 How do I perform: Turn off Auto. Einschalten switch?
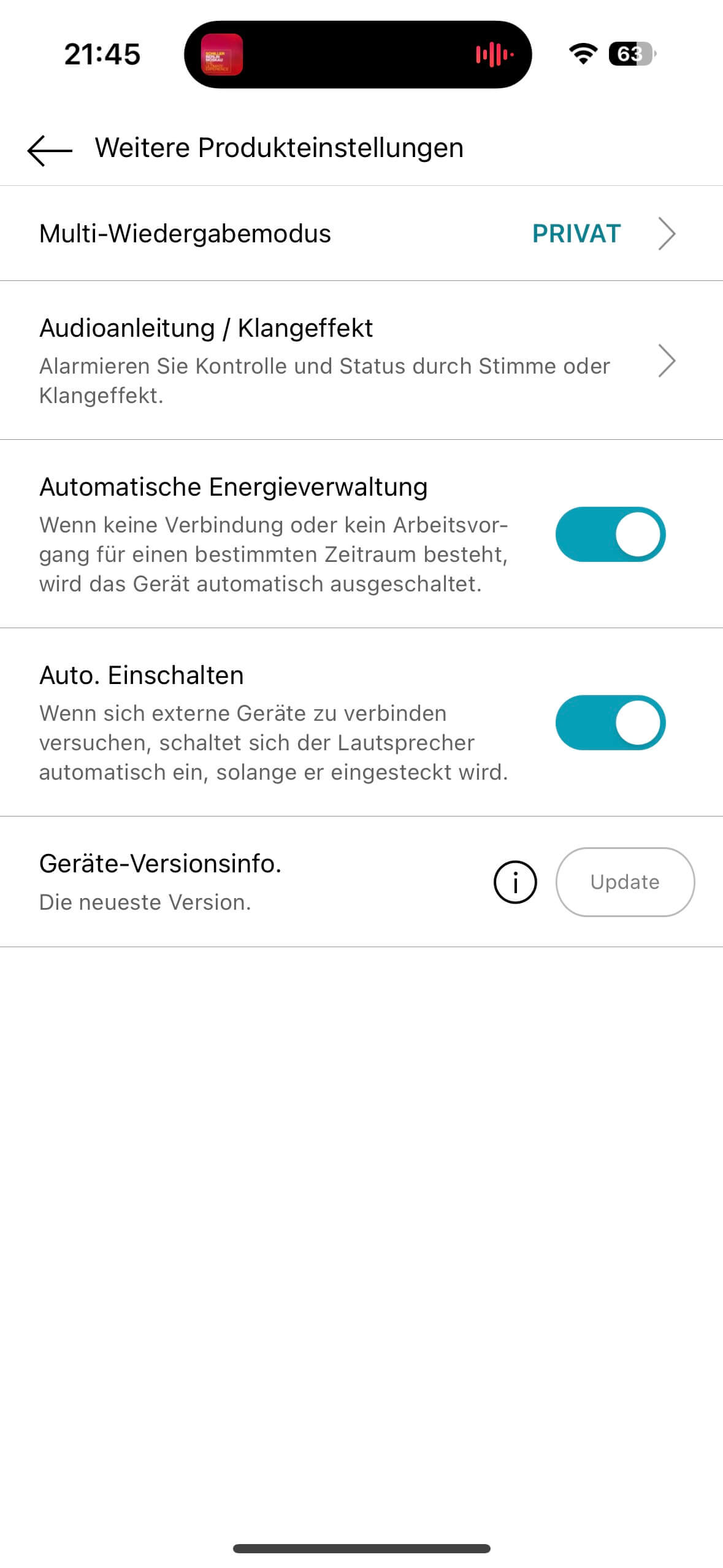tap(610, 723)
